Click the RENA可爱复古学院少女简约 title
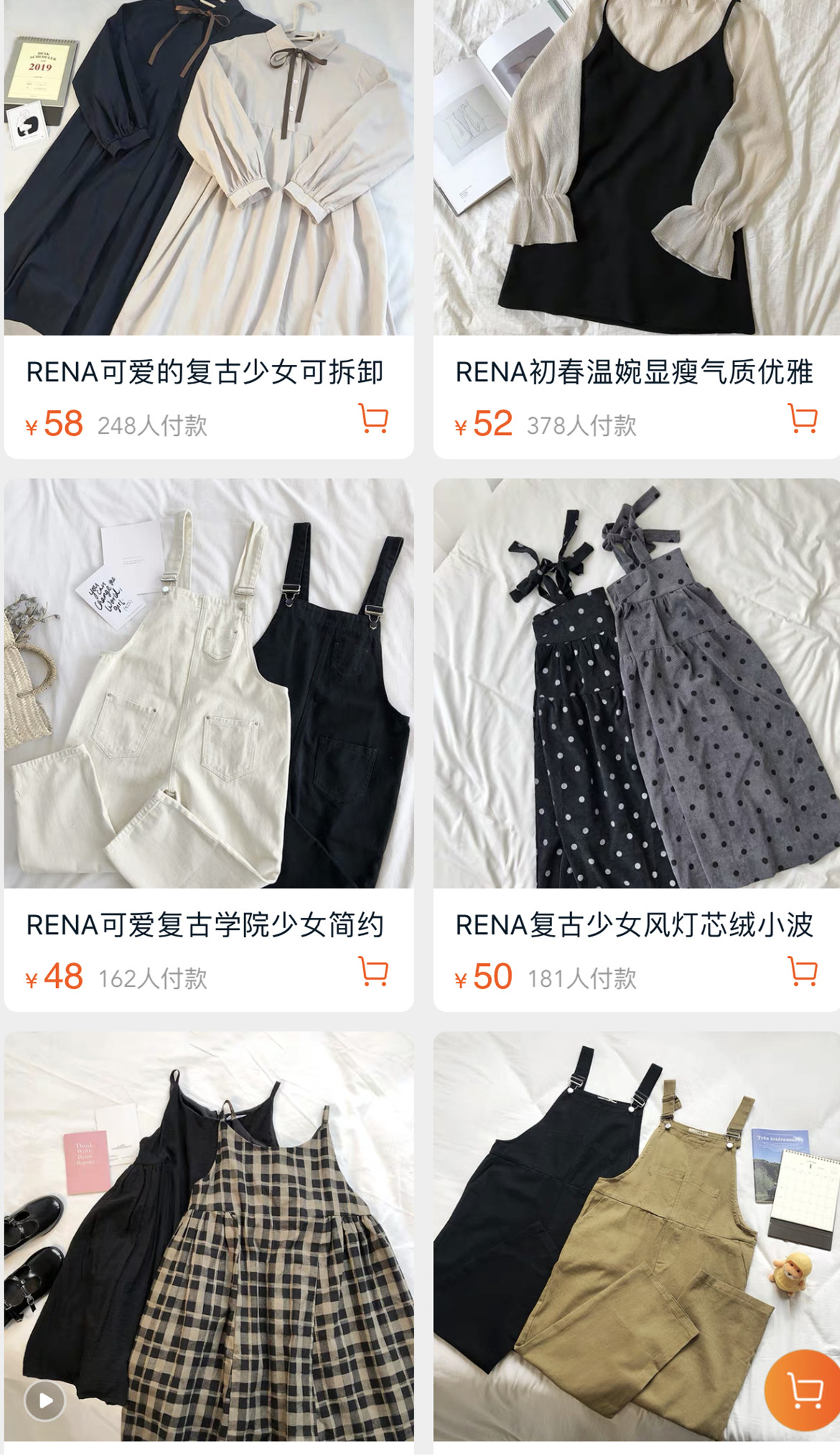 point(203,926)
